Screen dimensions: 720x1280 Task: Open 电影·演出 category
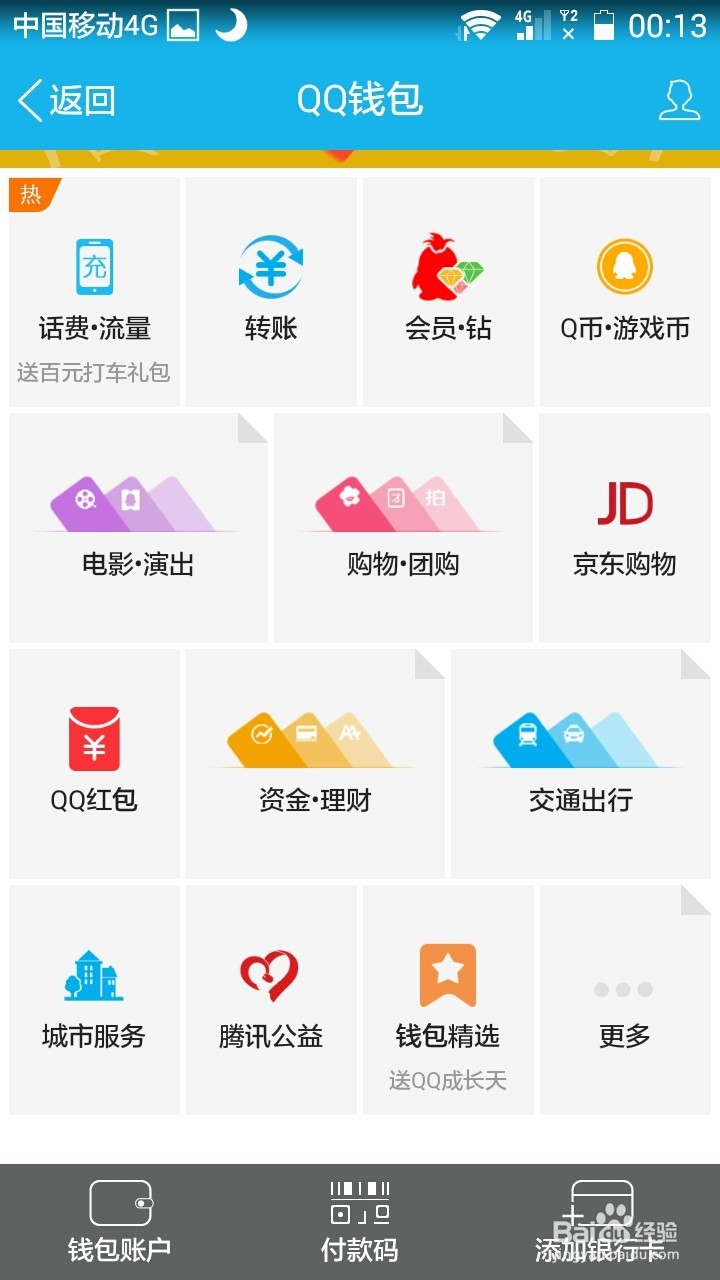tap(138, 528)
